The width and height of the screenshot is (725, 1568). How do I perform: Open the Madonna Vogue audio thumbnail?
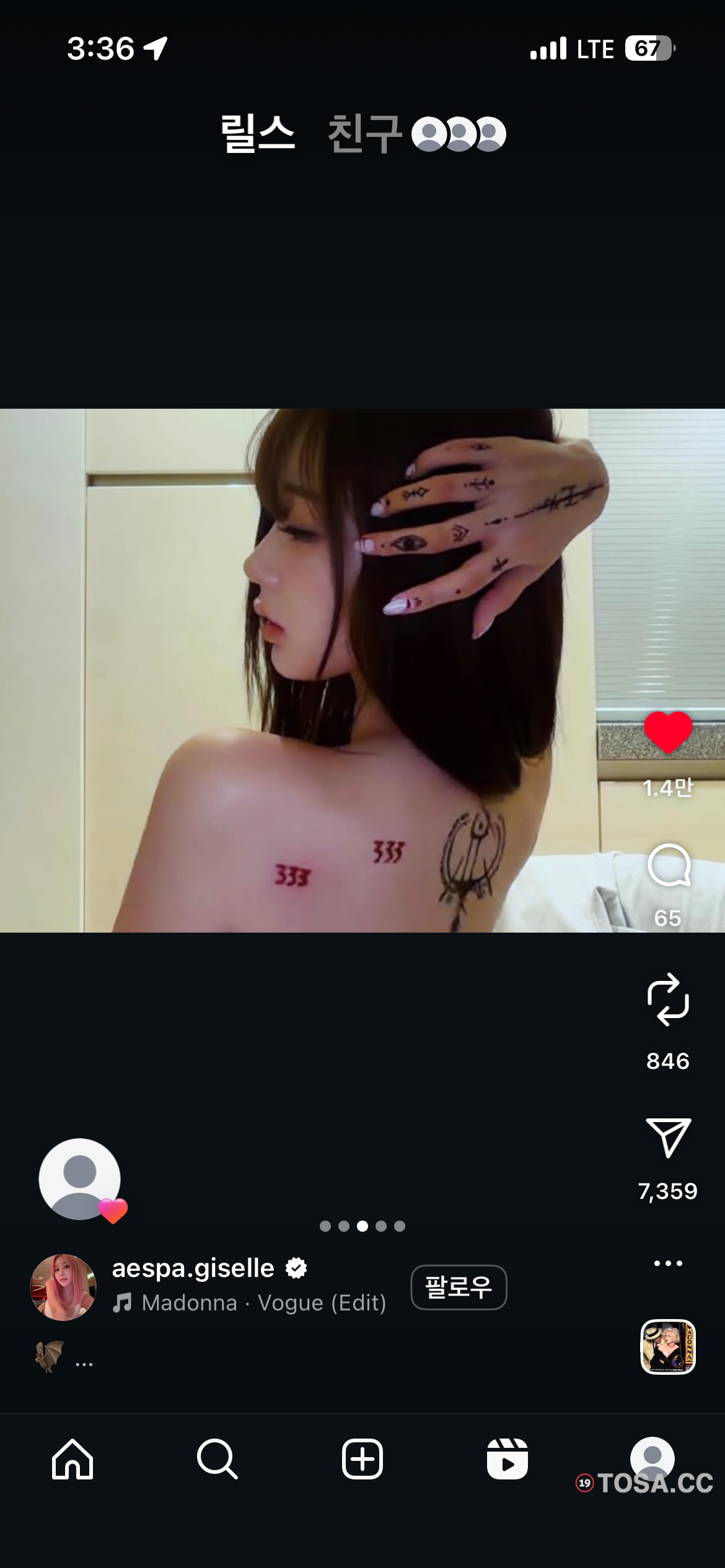click(x=667, y=1347)
